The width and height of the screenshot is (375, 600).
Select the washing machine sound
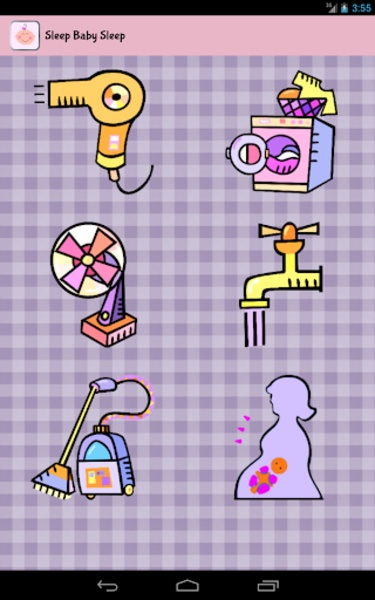(x=281, y=131)
